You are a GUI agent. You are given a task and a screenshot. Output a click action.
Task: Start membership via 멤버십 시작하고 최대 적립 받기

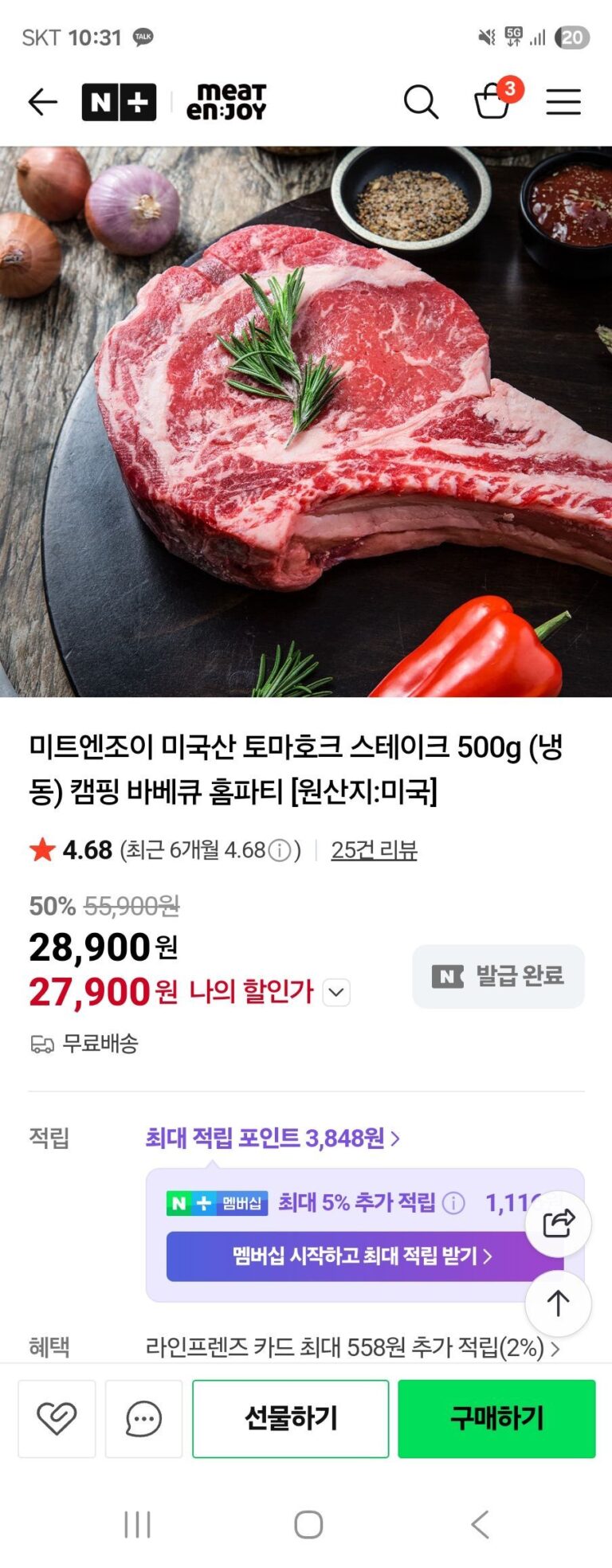point(362,1256)
